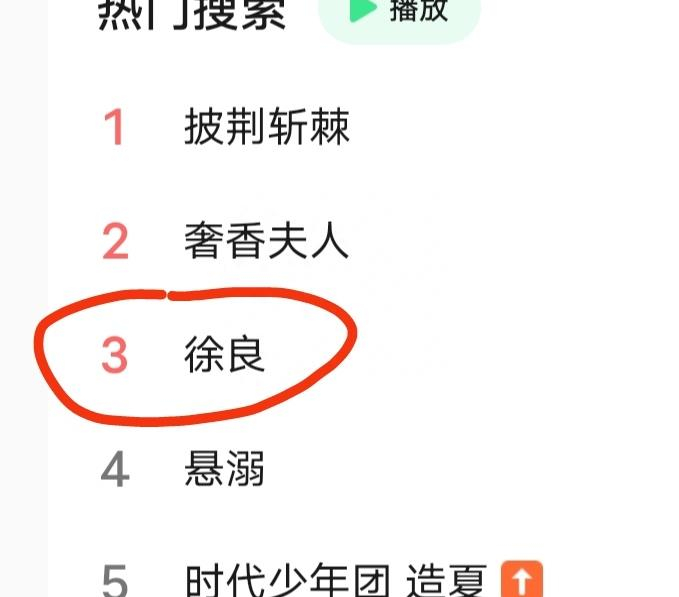Open hot search 披荆斩棘
Screen dimensions: 679x597
266,128
